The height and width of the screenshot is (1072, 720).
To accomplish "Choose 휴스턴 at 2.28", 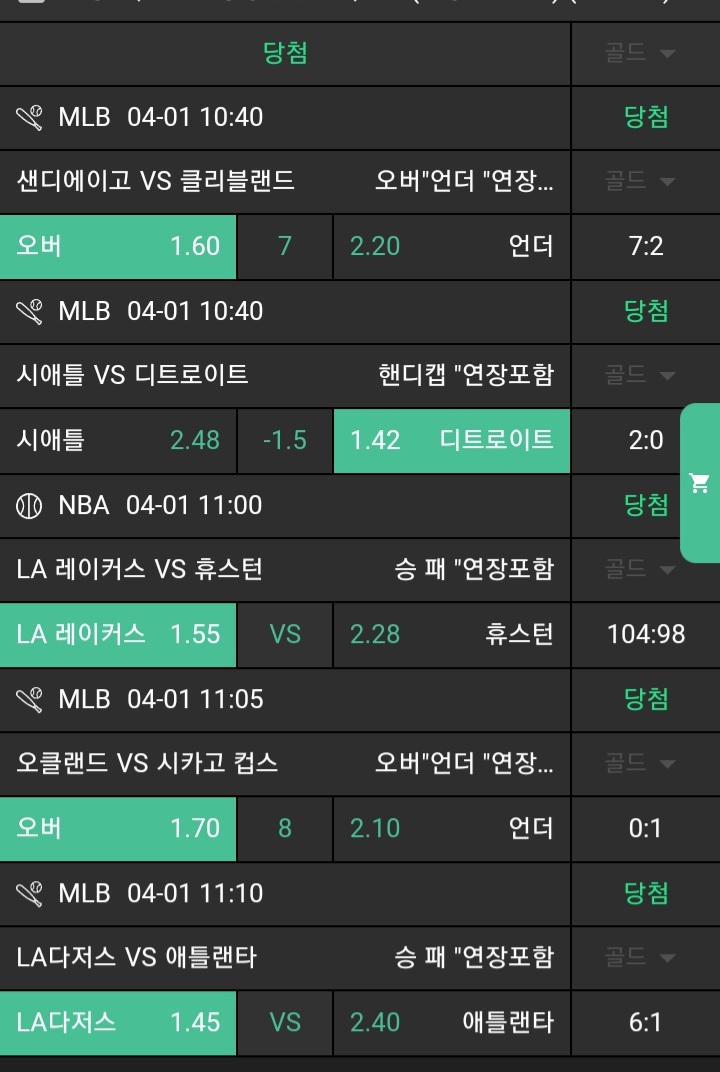I will click(x=452, y=634).
